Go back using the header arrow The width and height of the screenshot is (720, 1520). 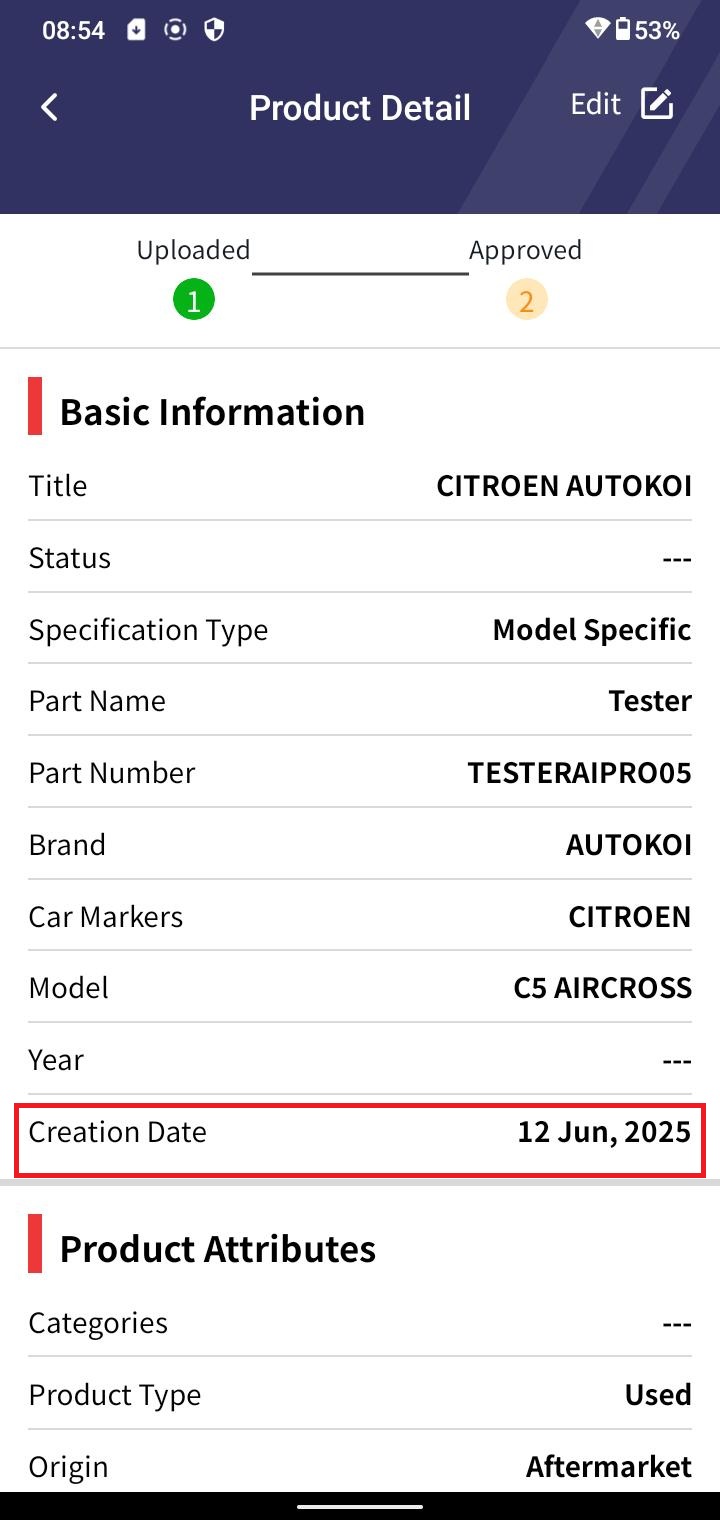pyautogui.click(x=49, y=107)
